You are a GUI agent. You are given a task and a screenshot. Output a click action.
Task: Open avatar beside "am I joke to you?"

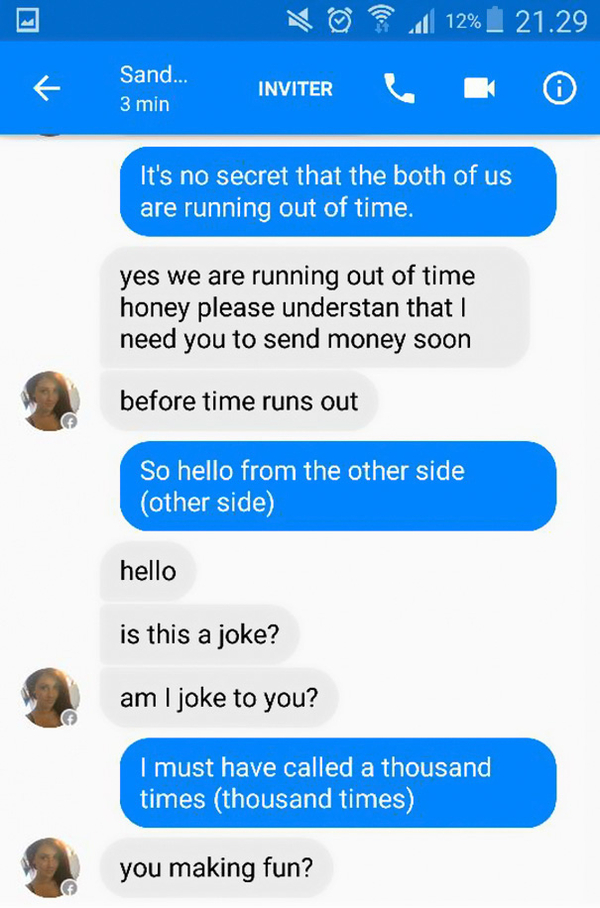(x=50, y=697)
